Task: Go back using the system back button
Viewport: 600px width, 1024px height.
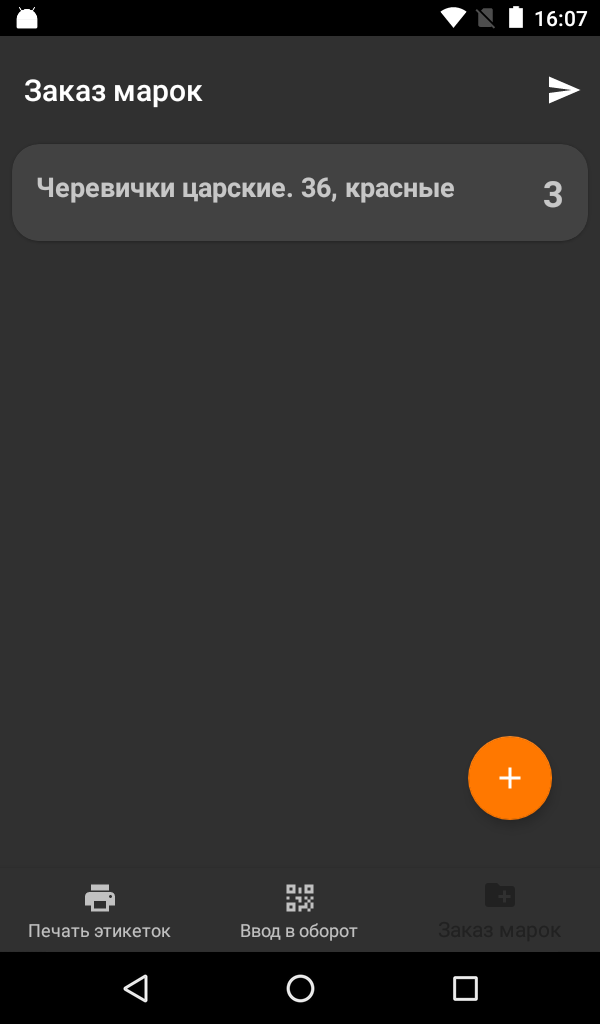Action: [x=136, y=988]
